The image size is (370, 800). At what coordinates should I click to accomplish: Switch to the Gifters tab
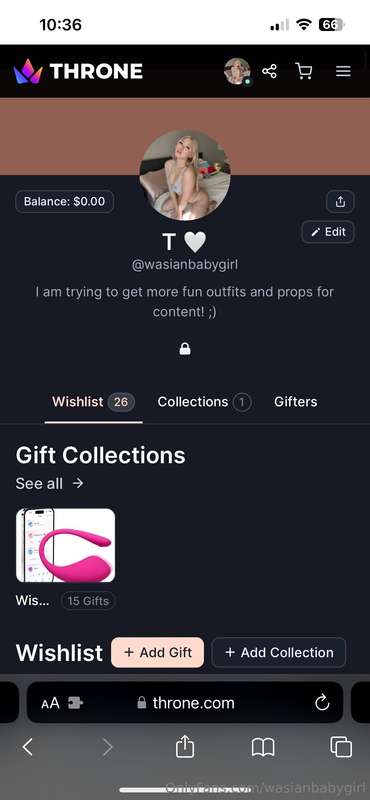295,402
